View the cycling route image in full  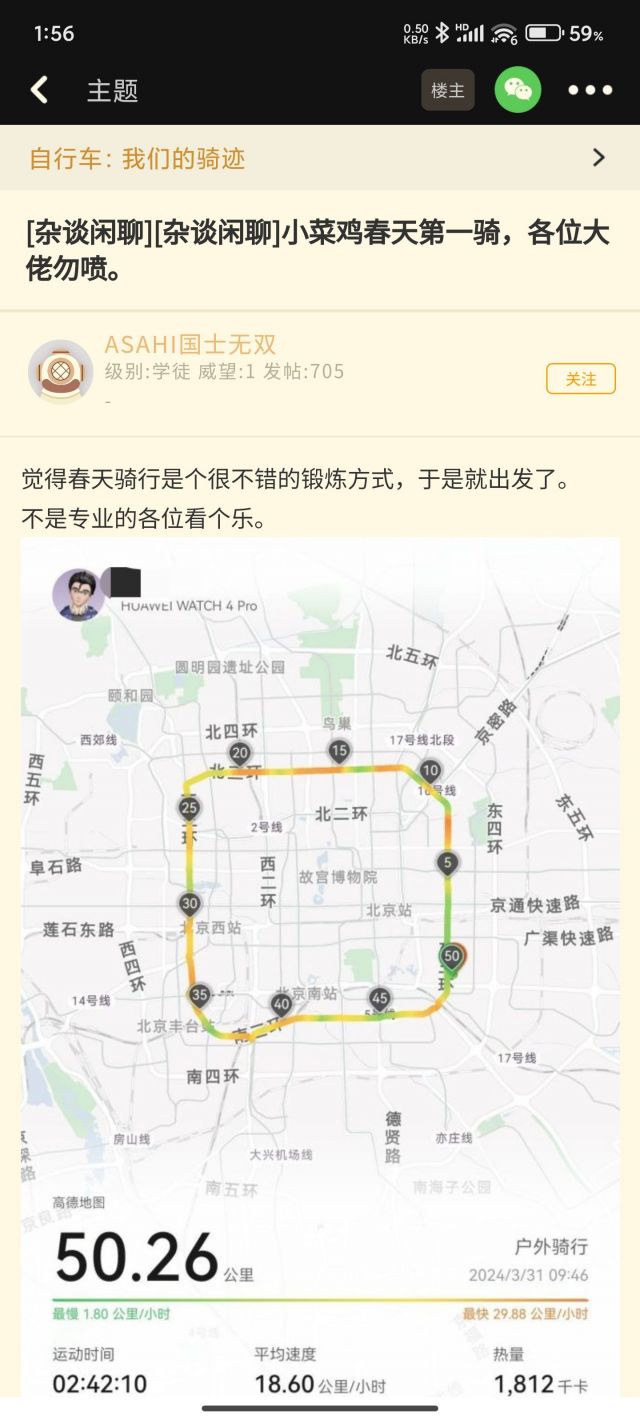point(320,900)
